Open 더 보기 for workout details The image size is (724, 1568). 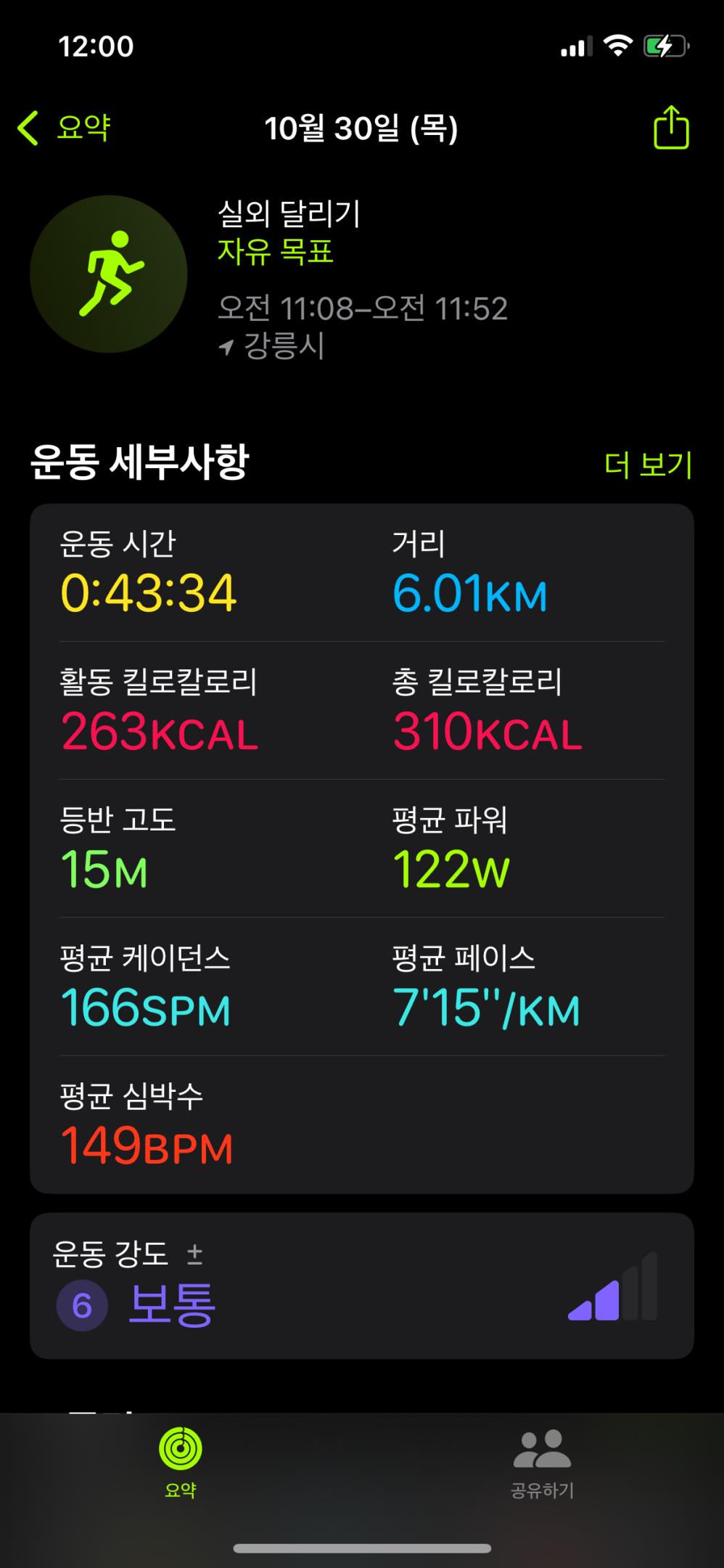648,465
